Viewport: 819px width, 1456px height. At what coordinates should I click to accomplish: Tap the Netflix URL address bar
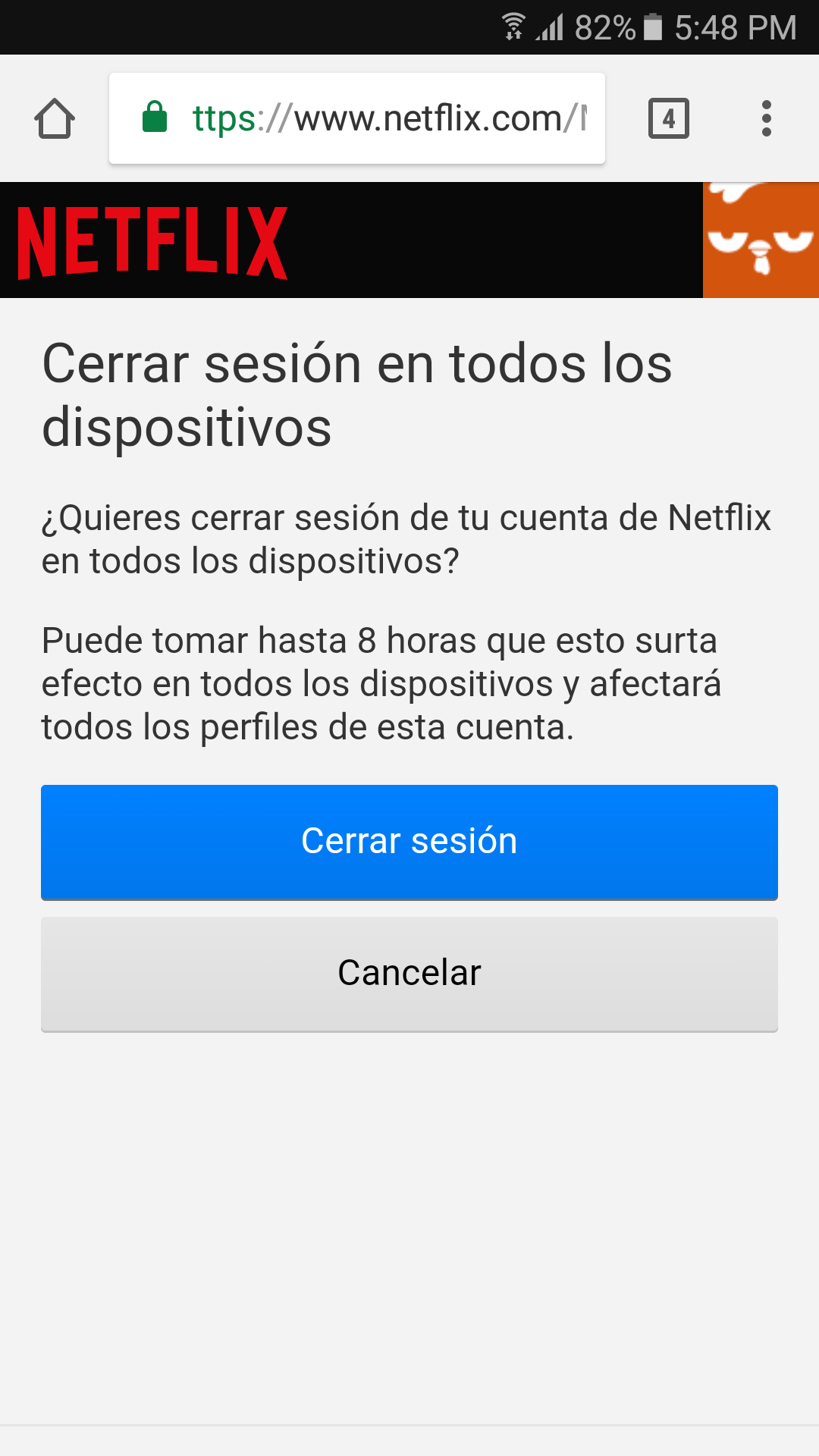click(357, 118)
